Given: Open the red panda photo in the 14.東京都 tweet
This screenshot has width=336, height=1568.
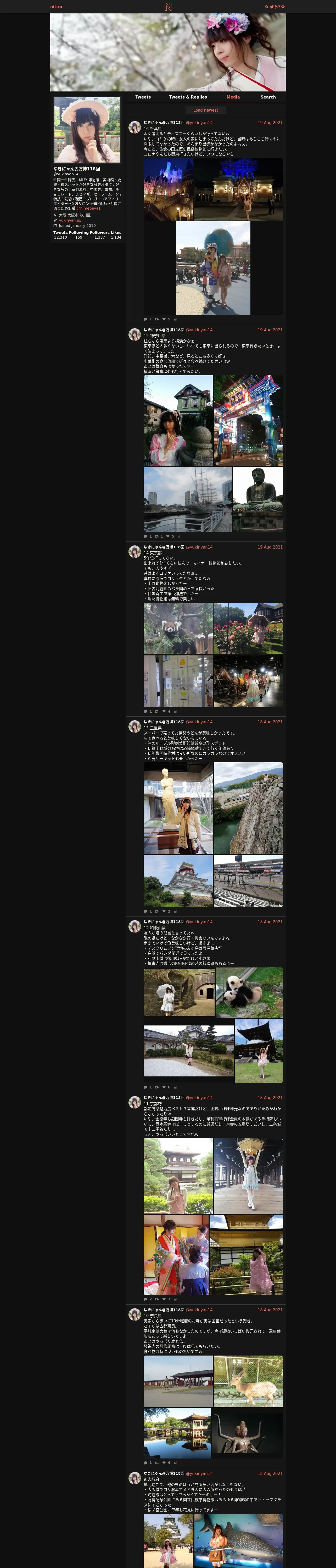Looking at the screenshot, I should tap(178, 628).
